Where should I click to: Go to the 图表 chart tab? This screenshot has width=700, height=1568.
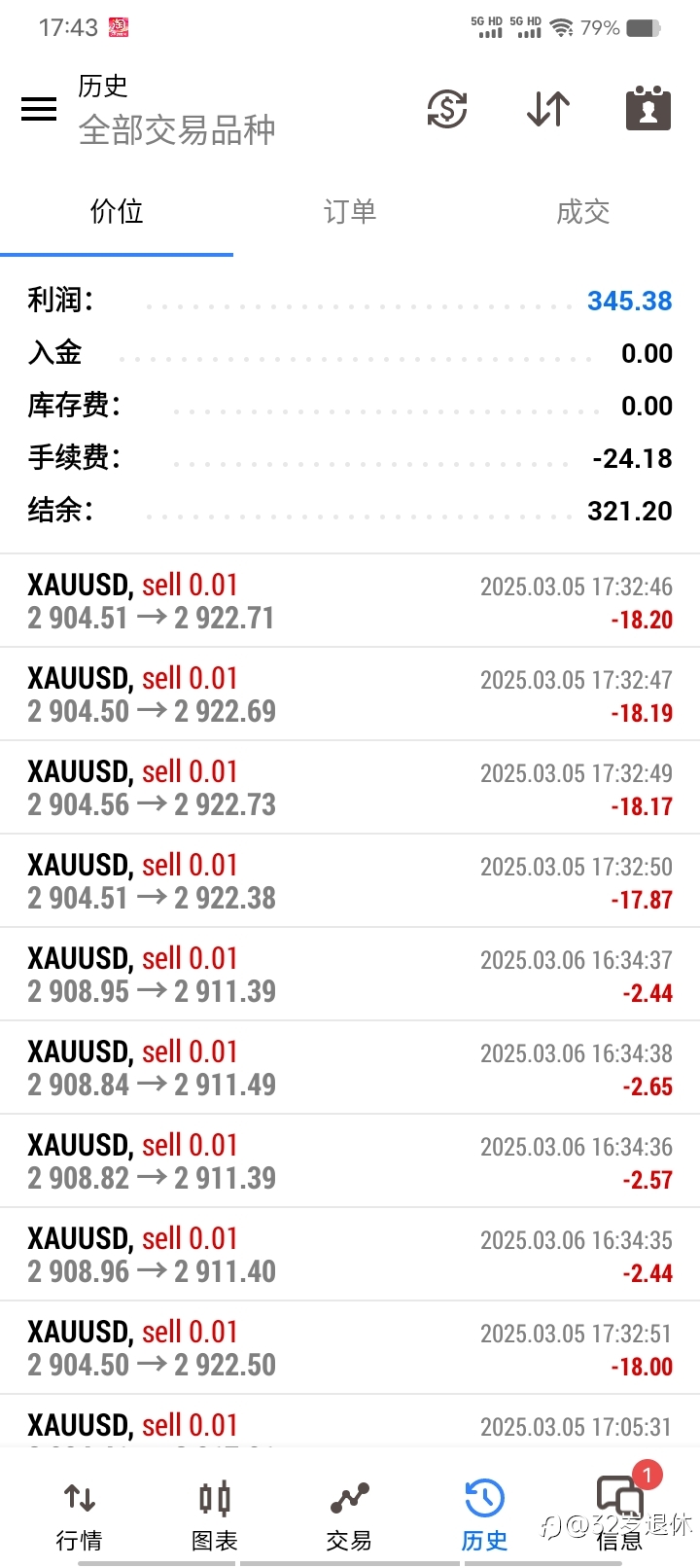pyautogui.click(x=215, y=1515)
